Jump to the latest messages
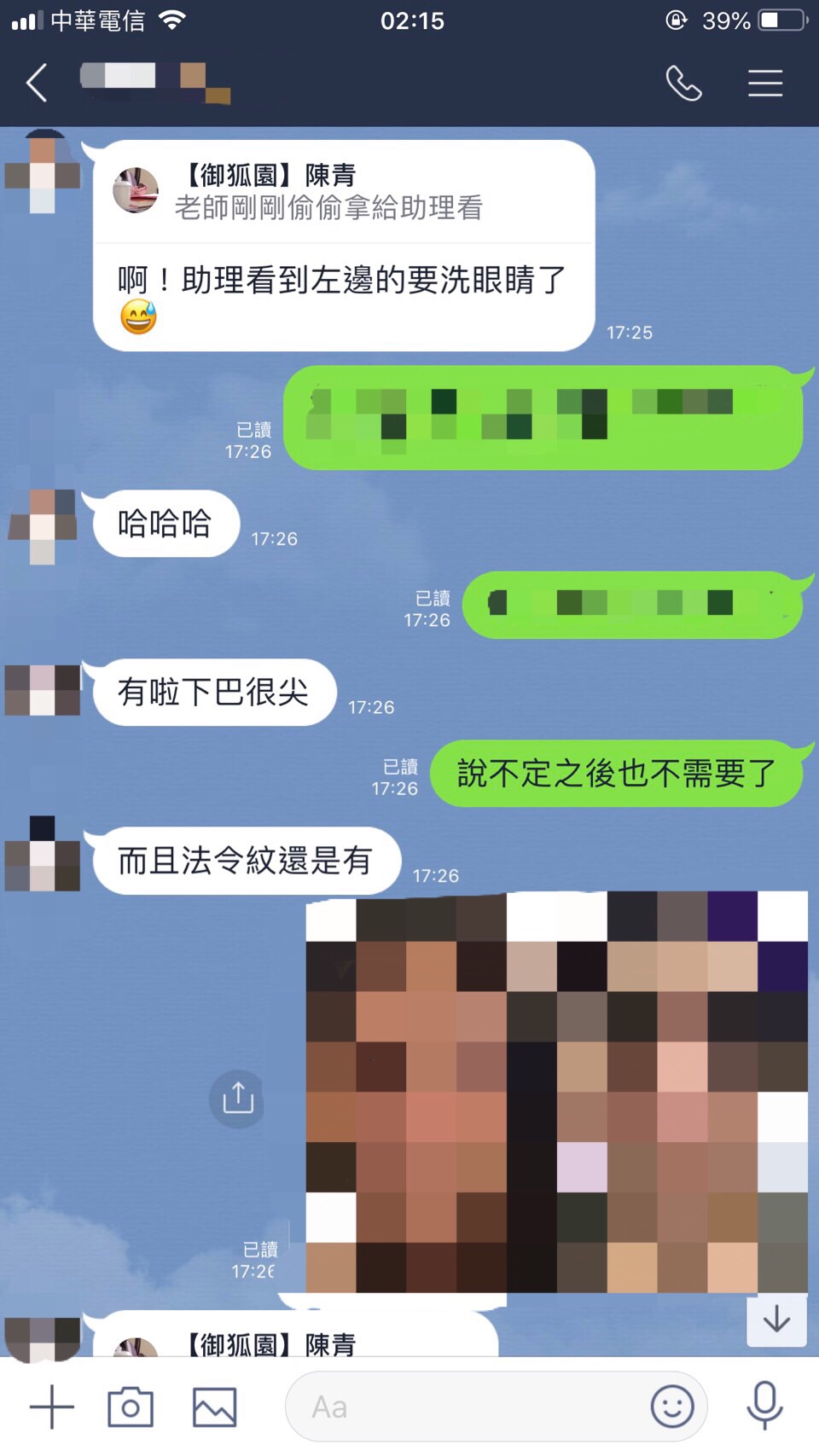This screenshot has height=1456, width=819. pyautogui.click(x=776, y=1320)
